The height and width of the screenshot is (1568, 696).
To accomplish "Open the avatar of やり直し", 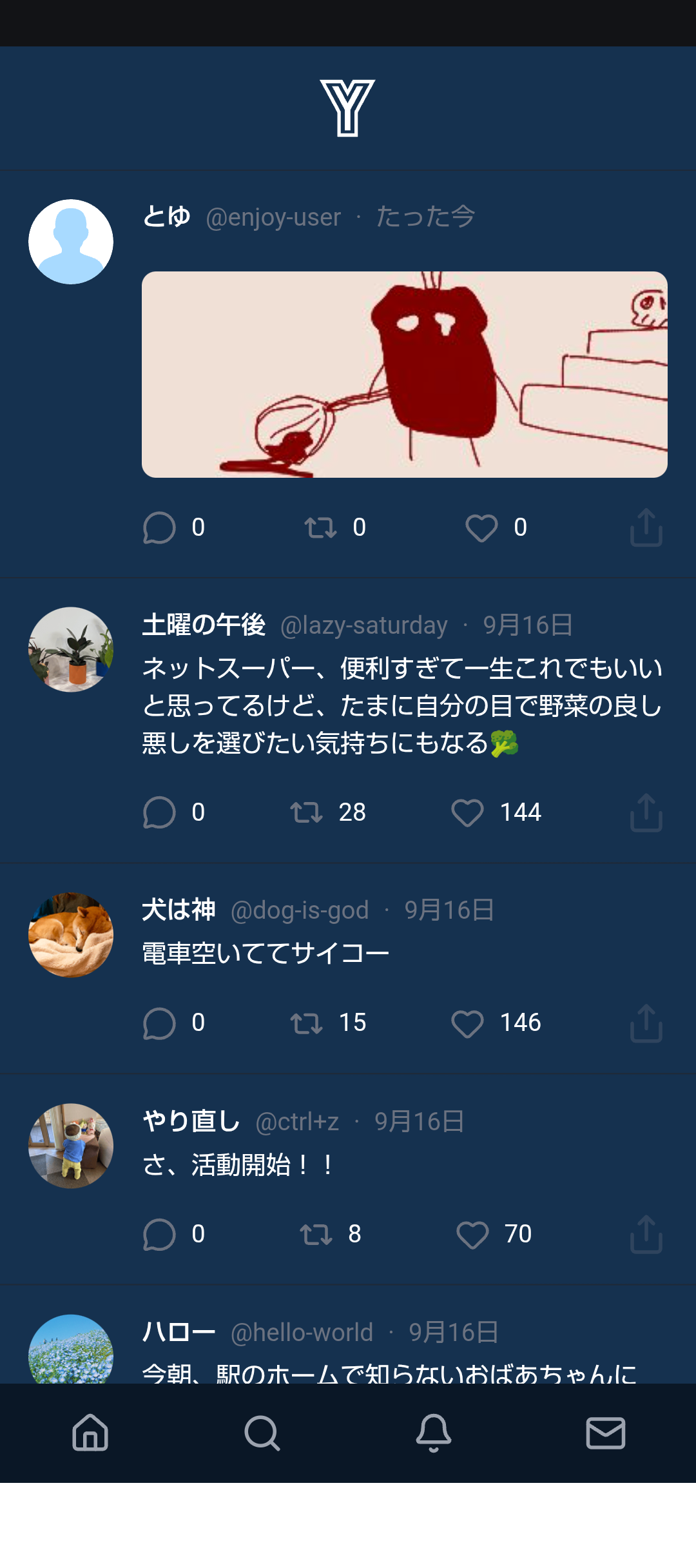I will [71, 1146].
